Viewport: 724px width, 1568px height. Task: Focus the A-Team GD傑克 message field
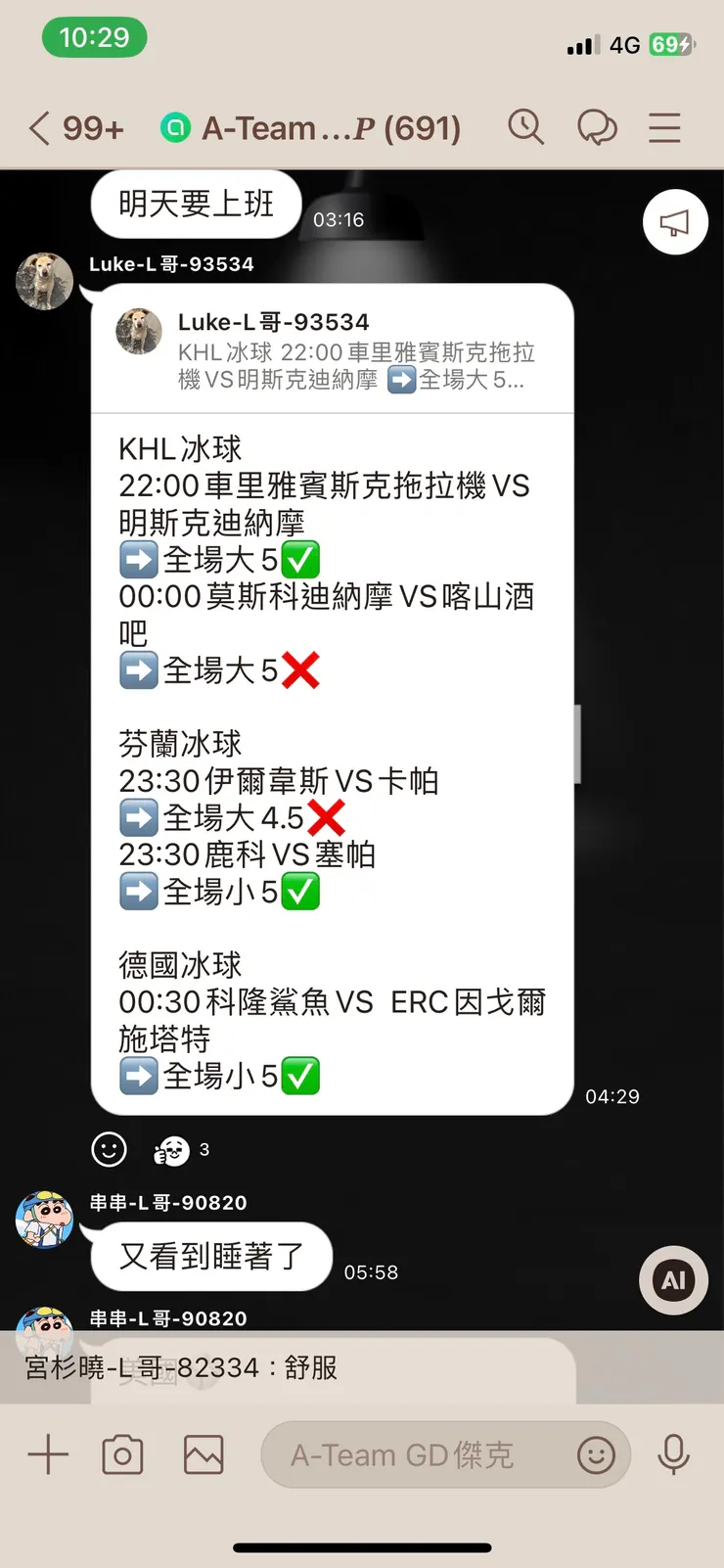pos(411,1454)
